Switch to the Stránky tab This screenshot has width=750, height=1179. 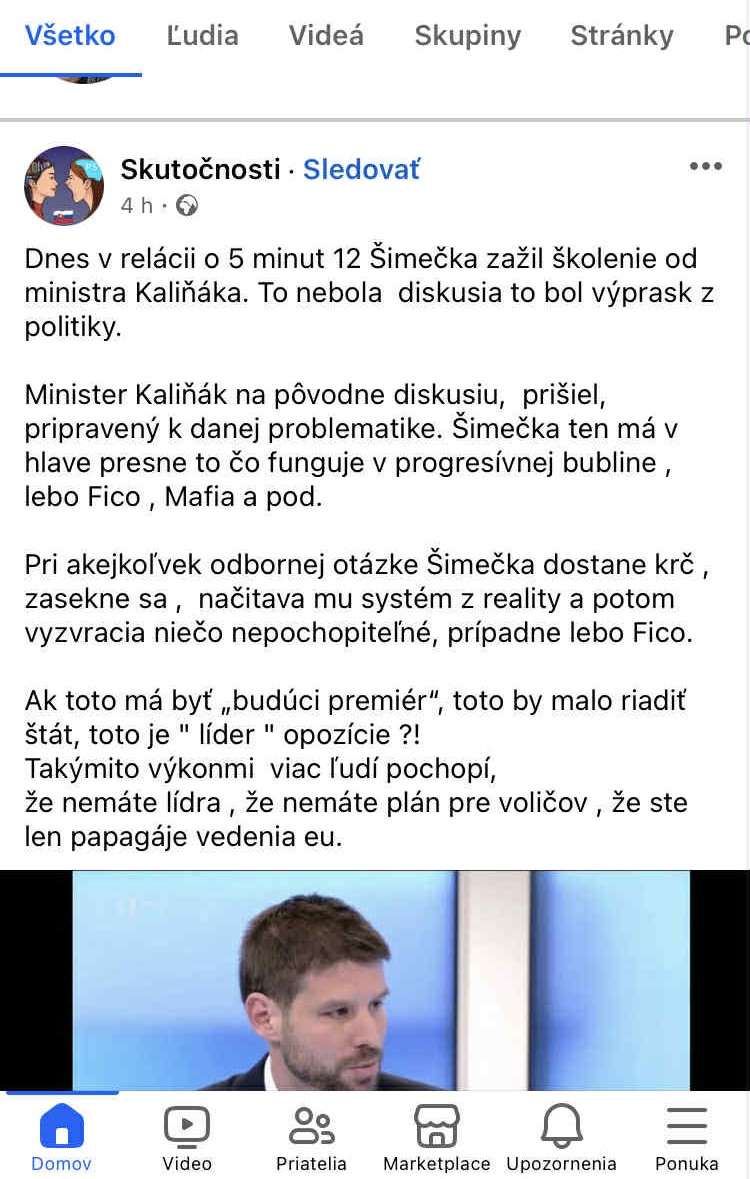[621, 35]
